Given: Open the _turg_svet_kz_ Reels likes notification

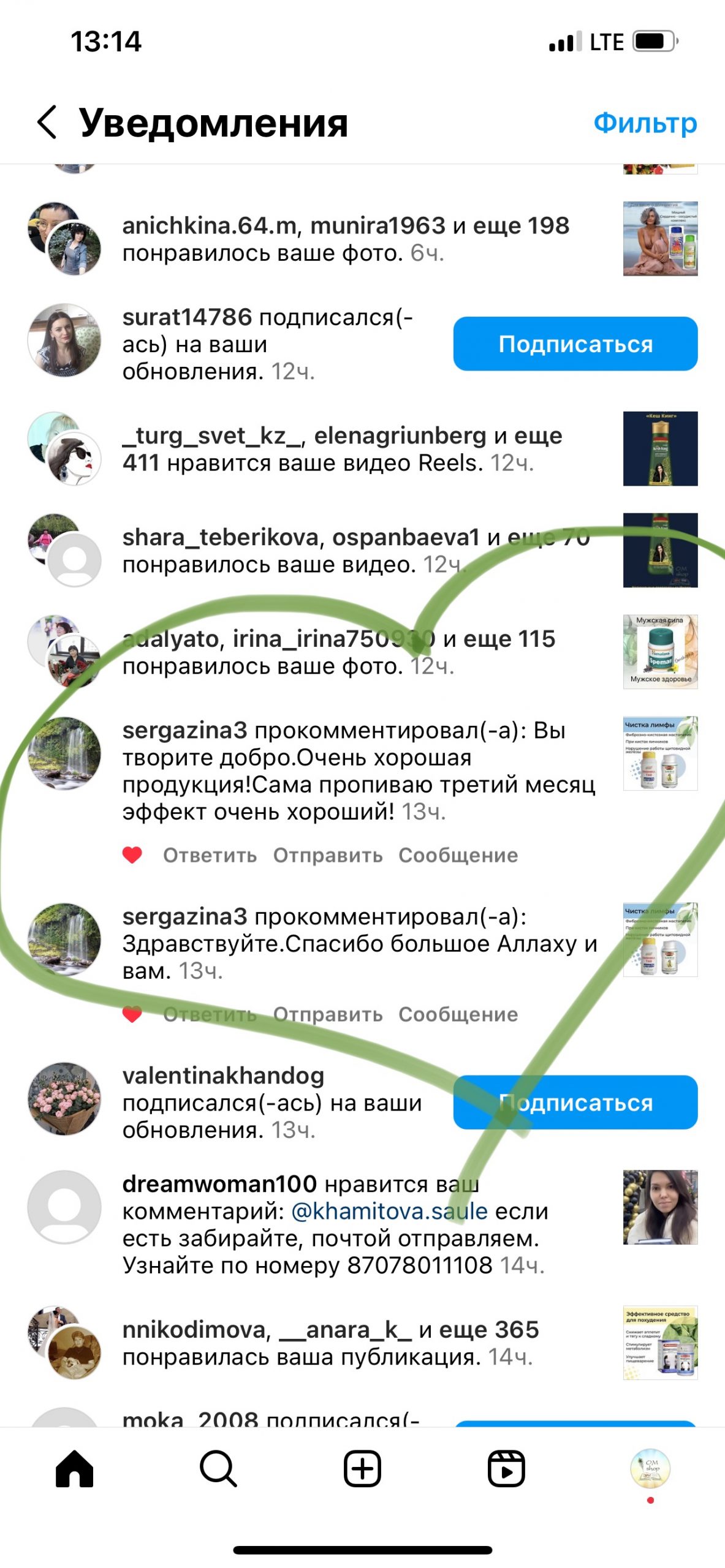Looking at the screenshot, I should pyautogui.click(x=342, y=449).
